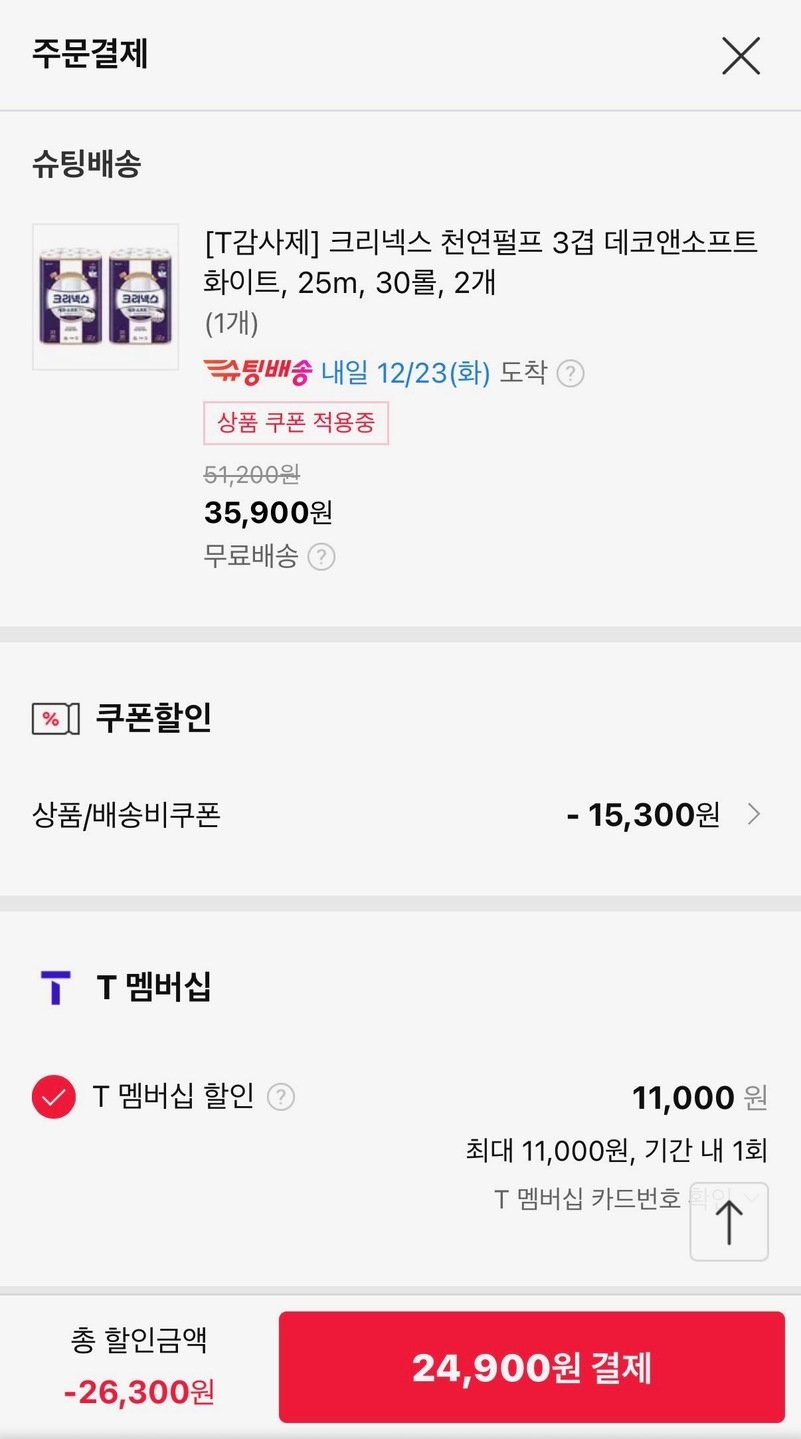Click the X to close order payment page
The image size is (801, 1439).
[x=740, y=57]
